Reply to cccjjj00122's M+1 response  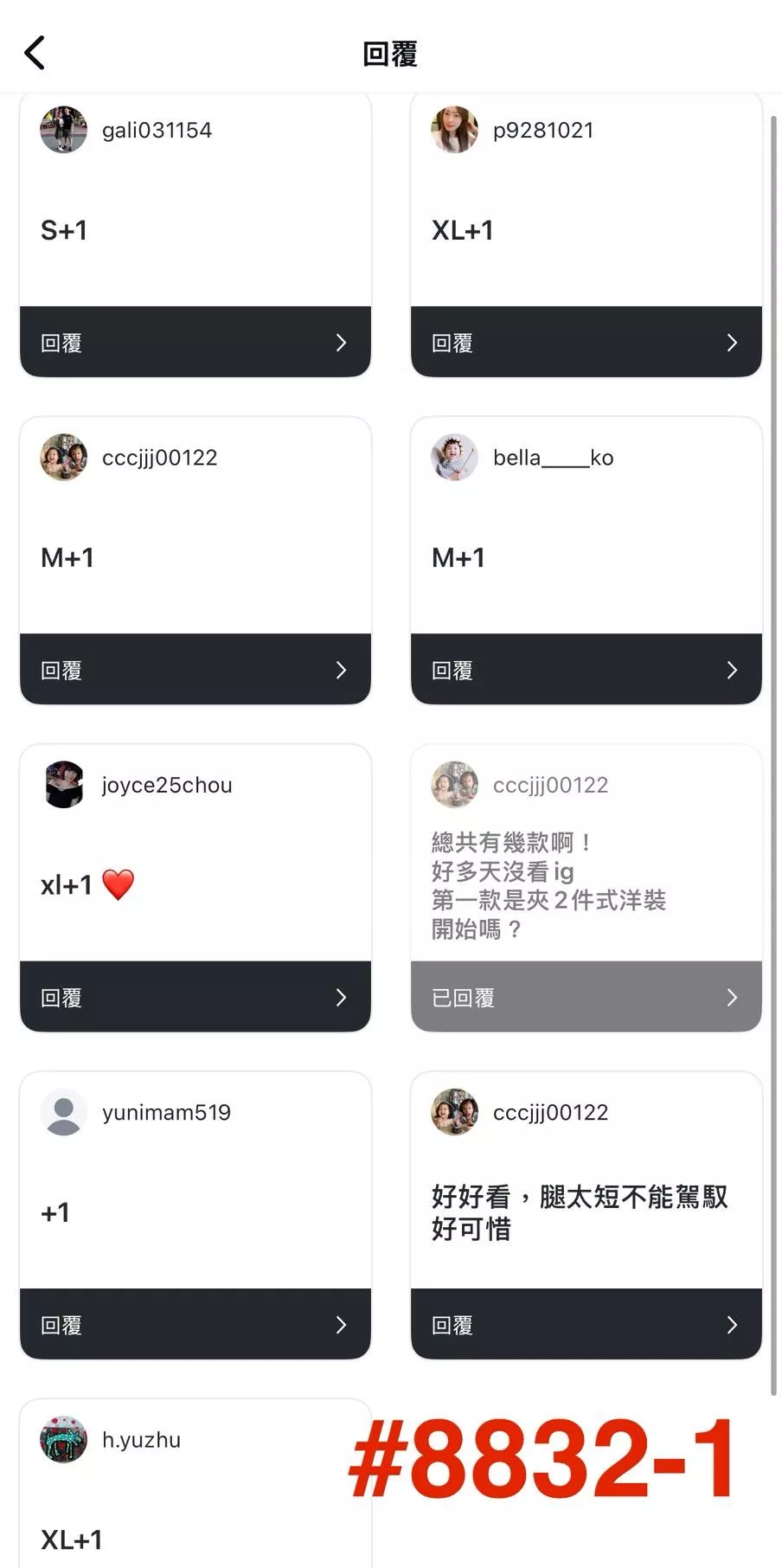[195, 669]
